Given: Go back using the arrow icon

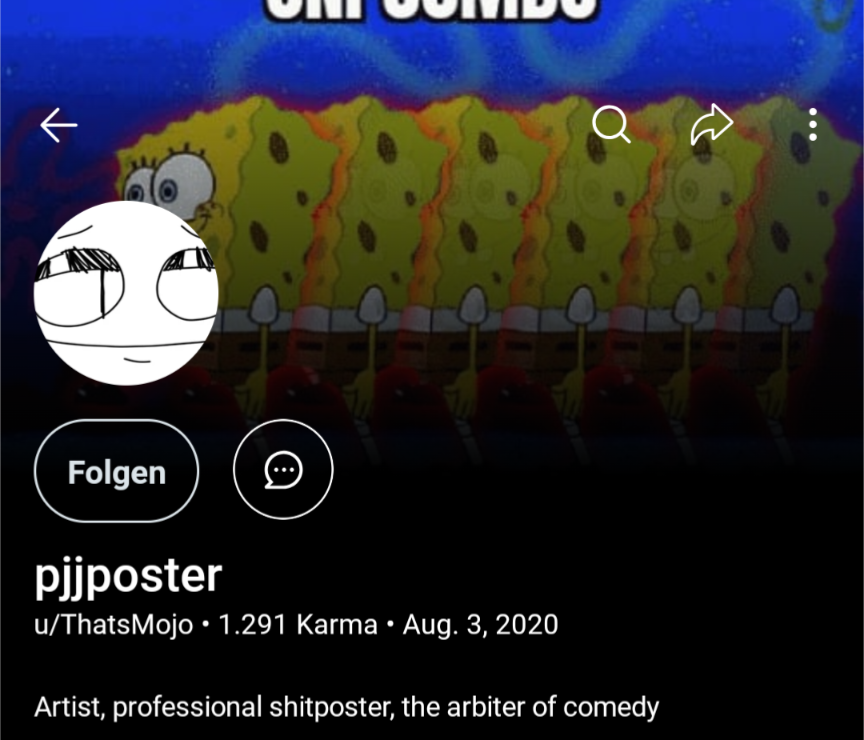Looking at the screenshot, I should [59, 125].
